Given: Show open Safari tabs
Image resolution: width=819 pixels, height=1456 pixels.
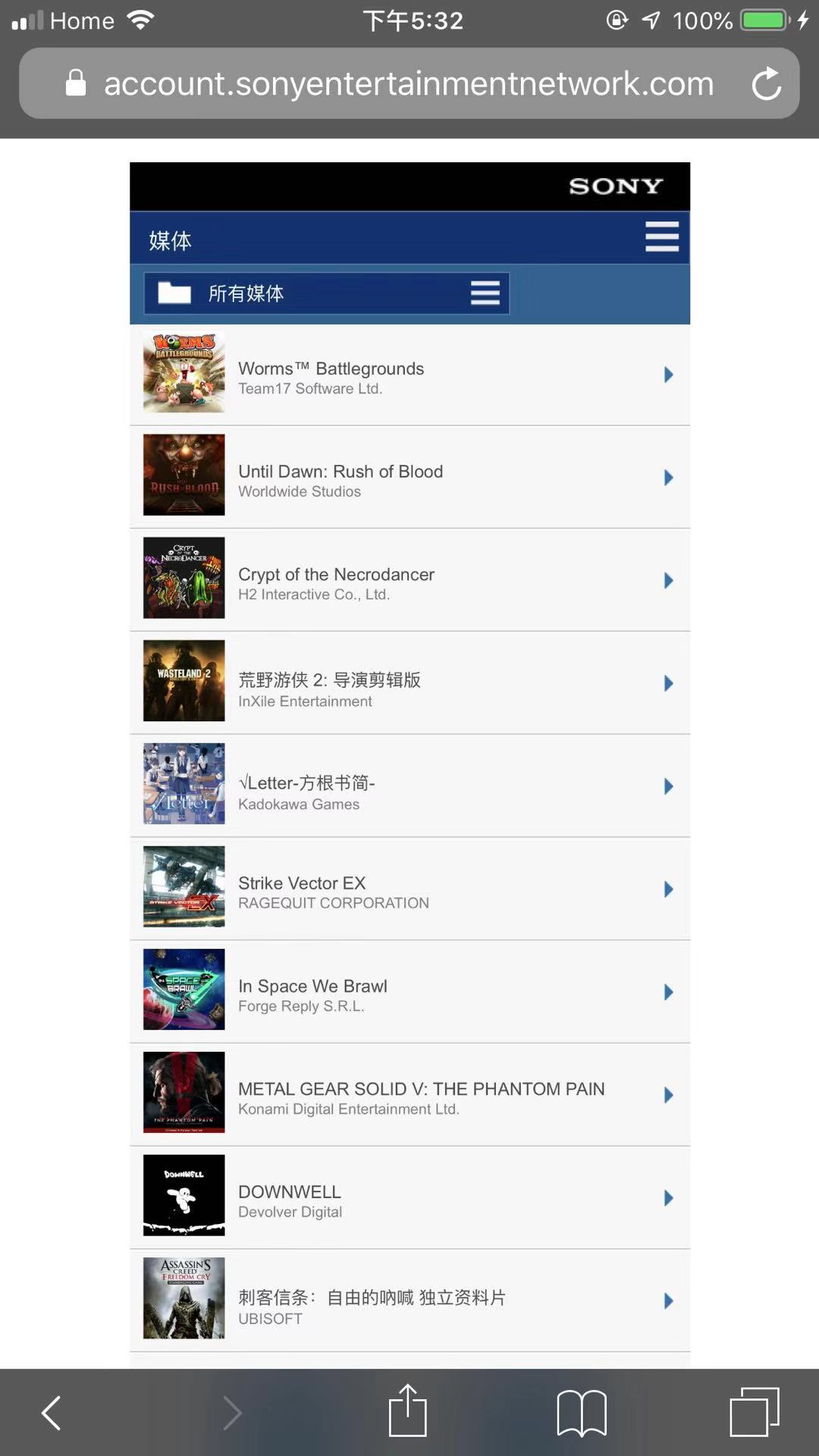Looking at the screenshot, I should pyautogui.click(x=755, y=1412).
